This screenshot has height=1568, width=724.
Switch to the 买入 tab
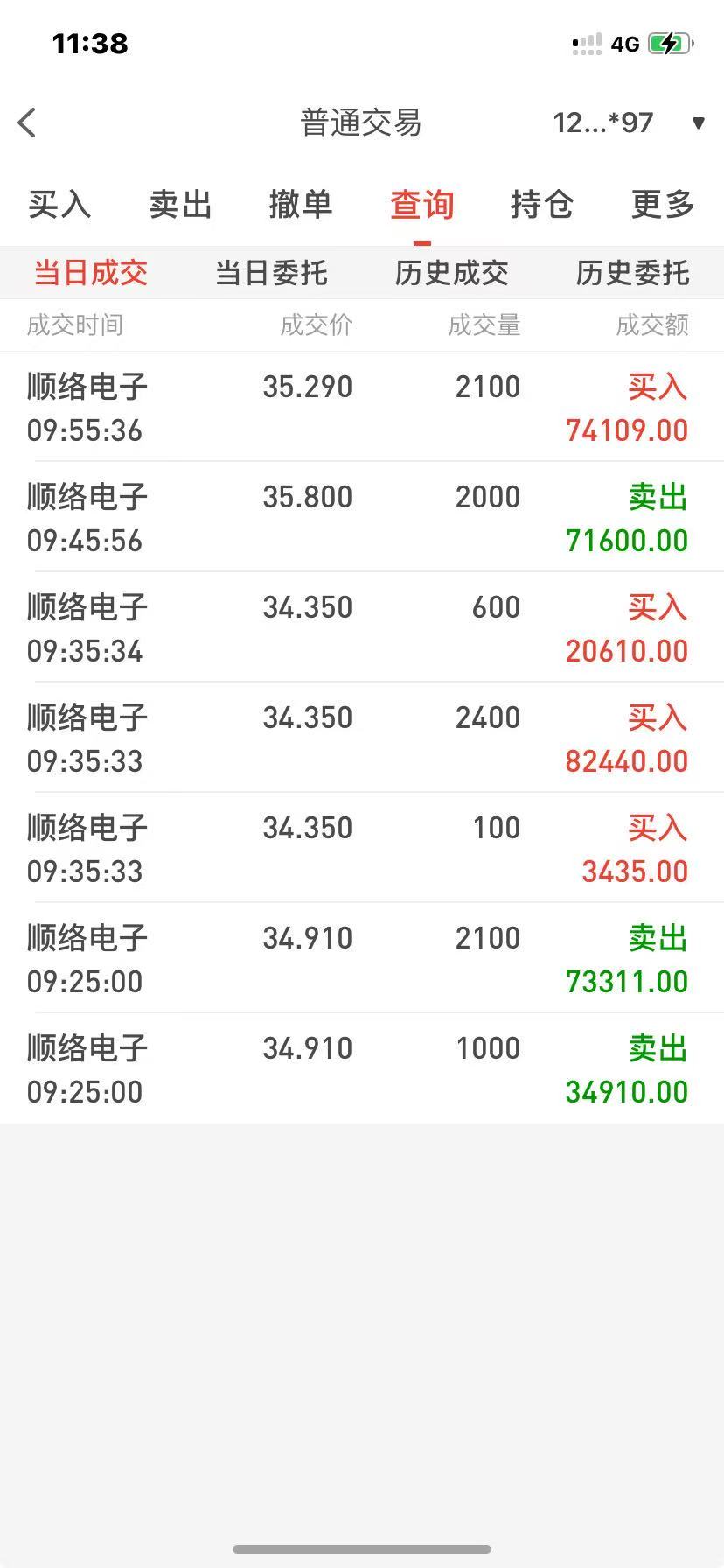click(59, 205)
